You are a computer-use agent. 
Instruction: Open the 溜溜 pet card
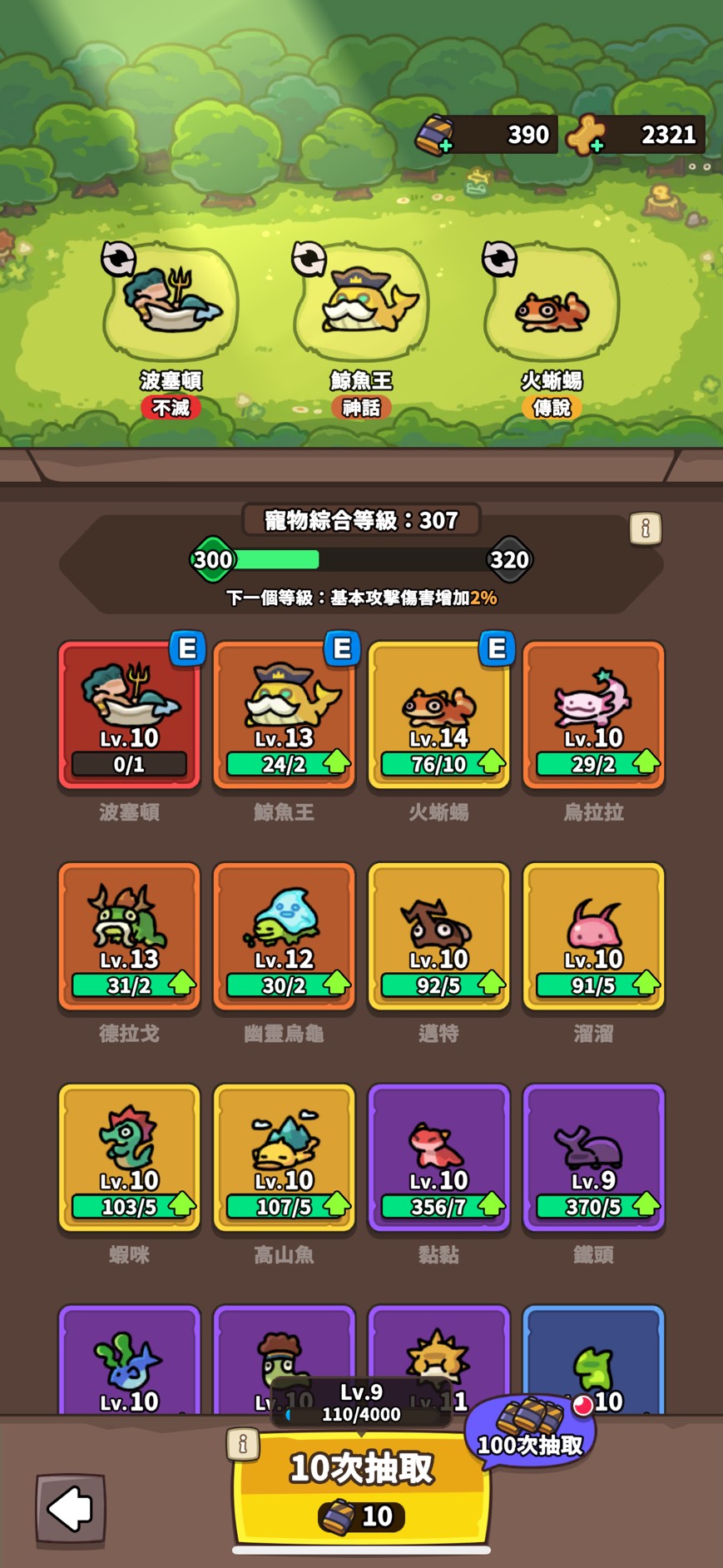click(593, 935)
